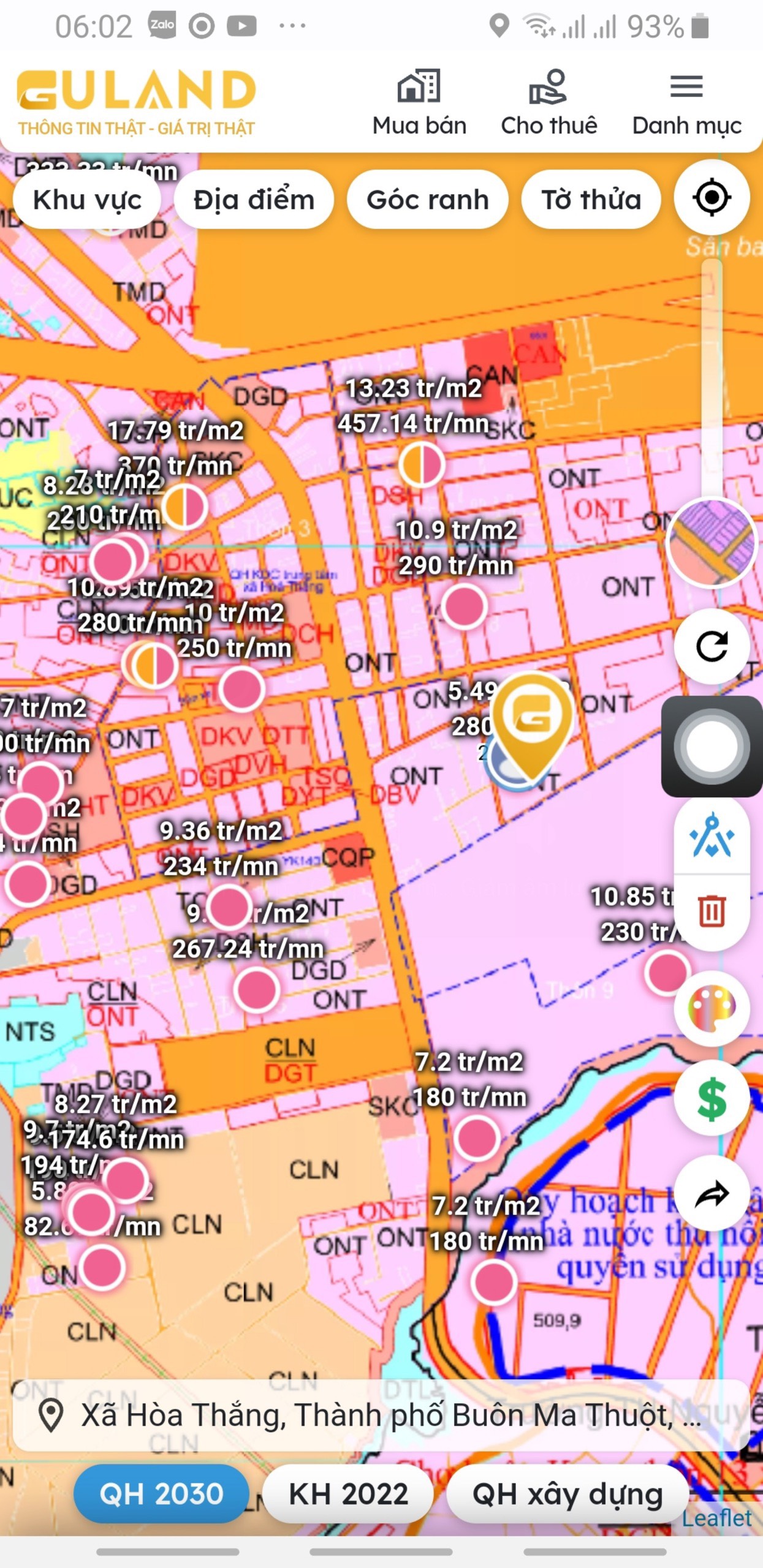The height and width of the screenshot is (1568, 763).
Task: Tap the Địa điểm chip
Action: pos(254,200)
